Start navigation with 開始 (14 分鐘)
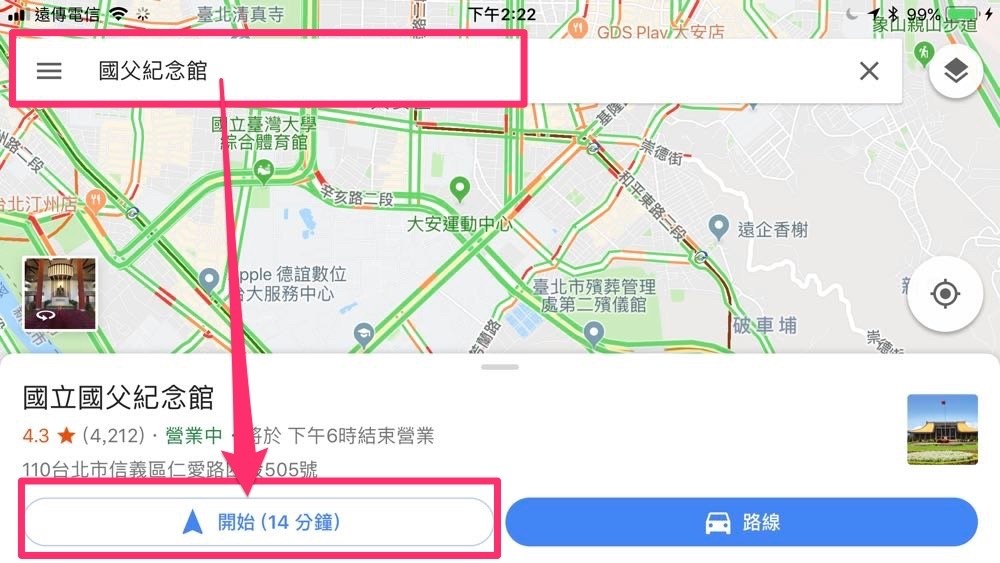This screenshot has height=563, width=1000. (x=259, y=522)
